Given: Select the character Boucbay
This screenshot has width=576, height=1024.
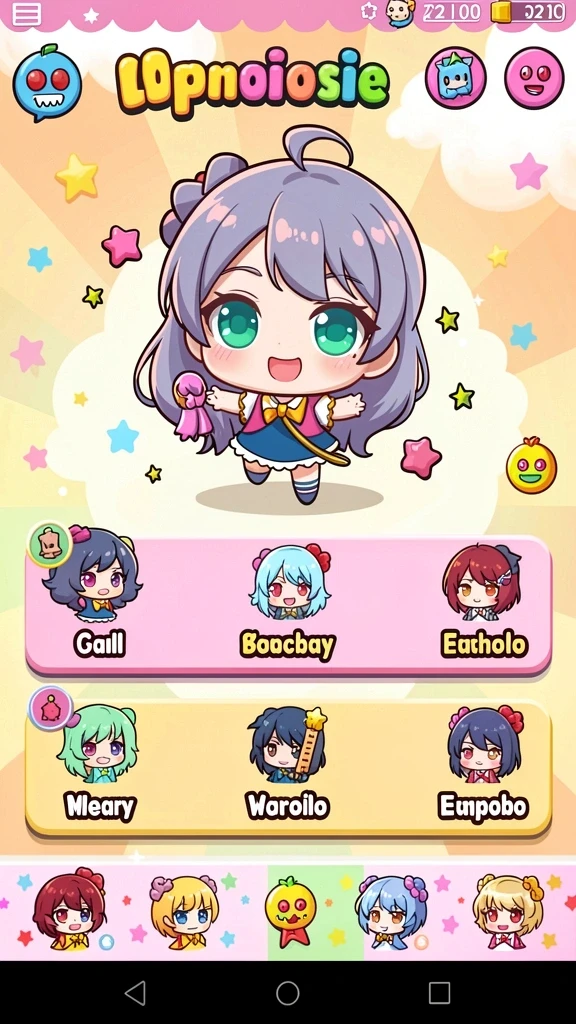Looking at the screenshot, I should click(x=289, y=601).
